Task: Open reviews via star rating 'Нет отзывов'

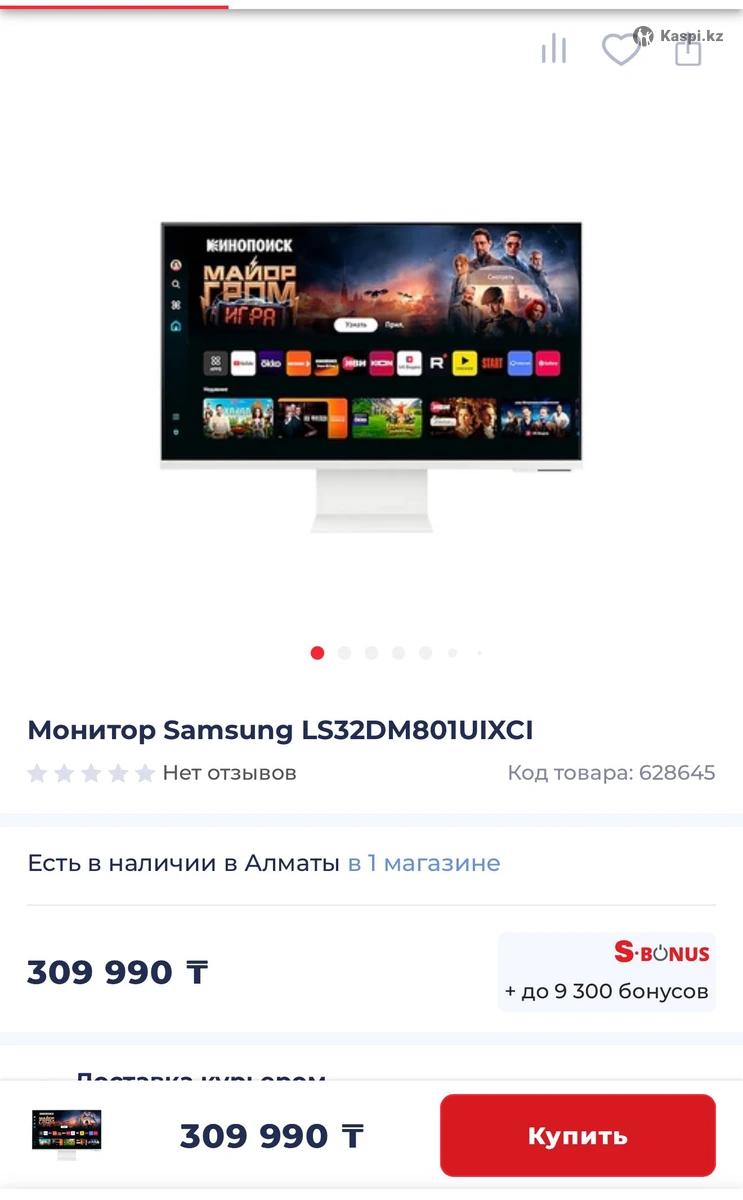Action: [x=160, y=773]
